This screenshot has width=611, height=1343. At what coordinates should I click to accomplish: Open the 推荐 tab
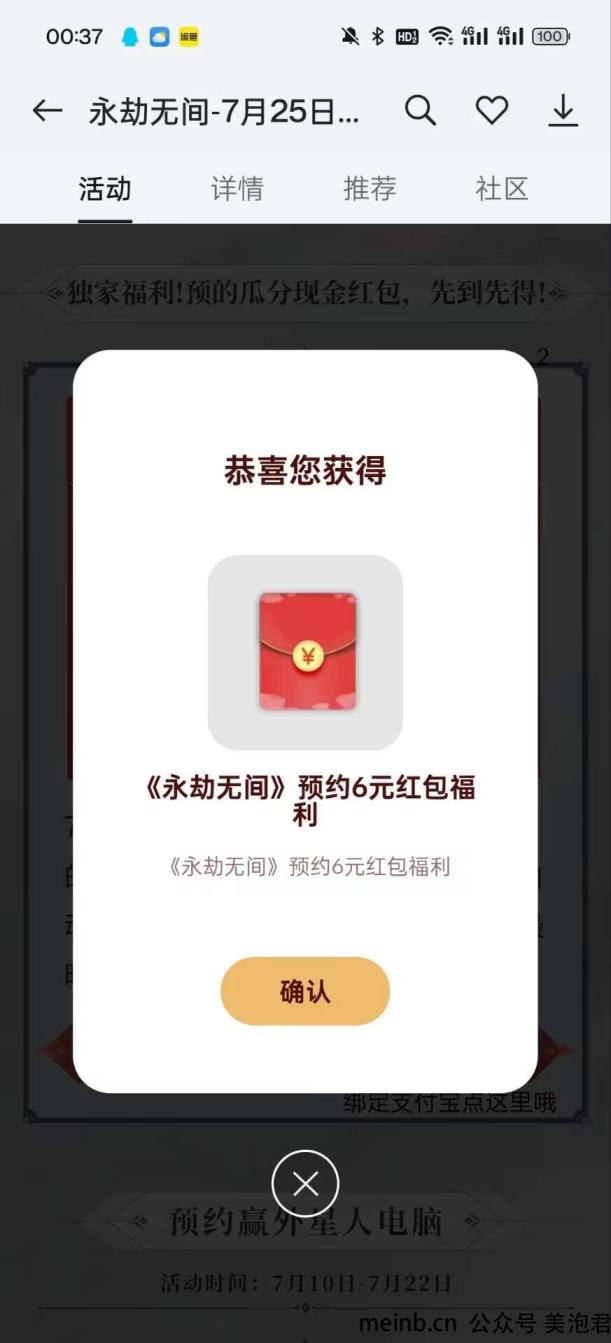pos(370,189)
